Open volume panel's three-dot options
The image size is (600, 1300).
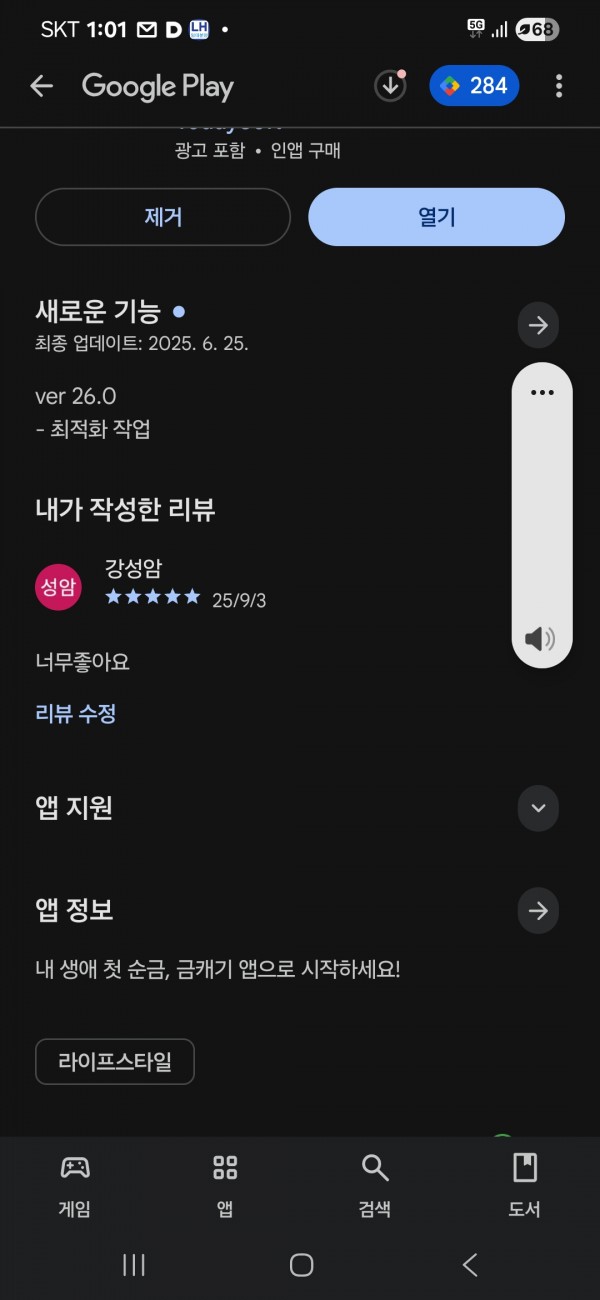pyautogui.click(x=542, y=393)
